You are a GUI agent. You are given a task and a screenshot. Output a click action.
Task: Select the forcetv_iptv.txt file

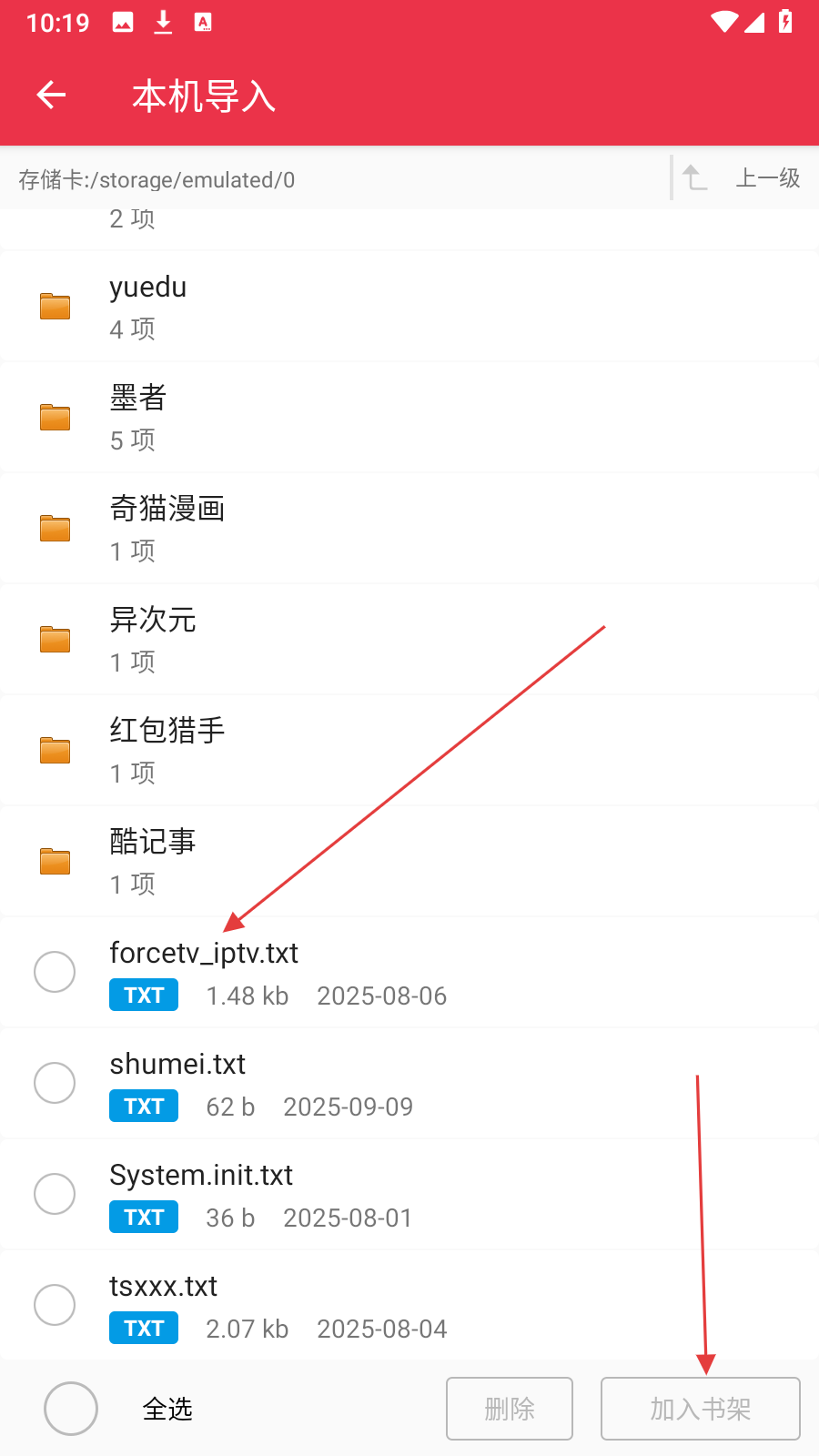(55, 972)
